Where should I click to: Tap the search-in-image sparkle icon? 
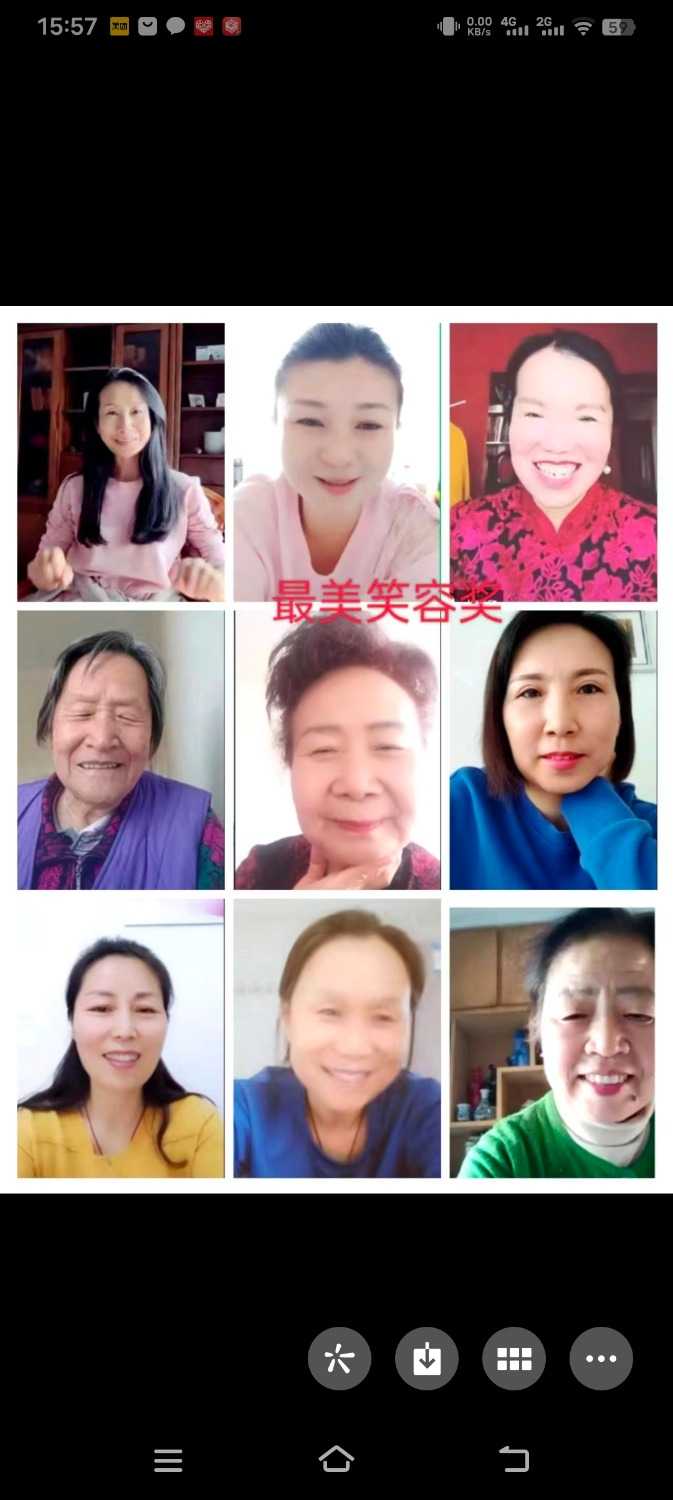(340, 1358)
